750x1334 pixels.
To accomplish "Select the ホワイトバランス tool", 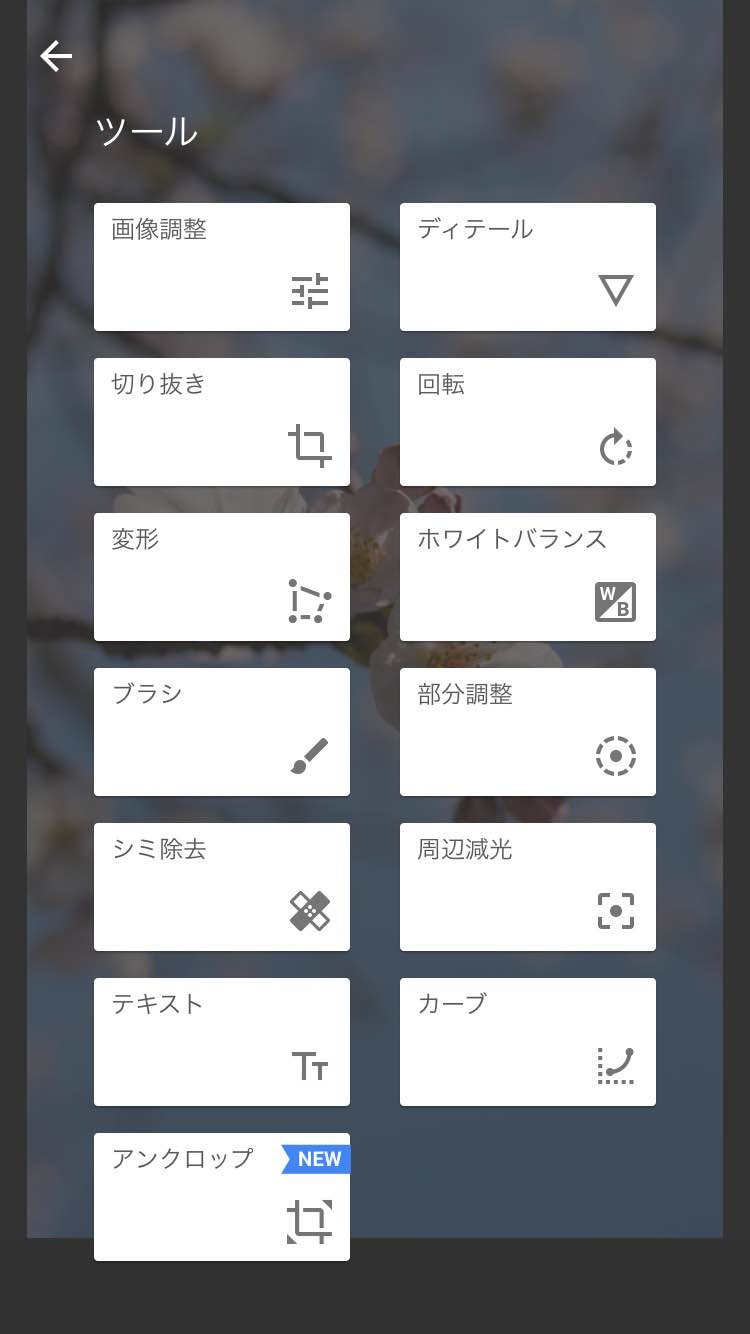I will (527, 577).
